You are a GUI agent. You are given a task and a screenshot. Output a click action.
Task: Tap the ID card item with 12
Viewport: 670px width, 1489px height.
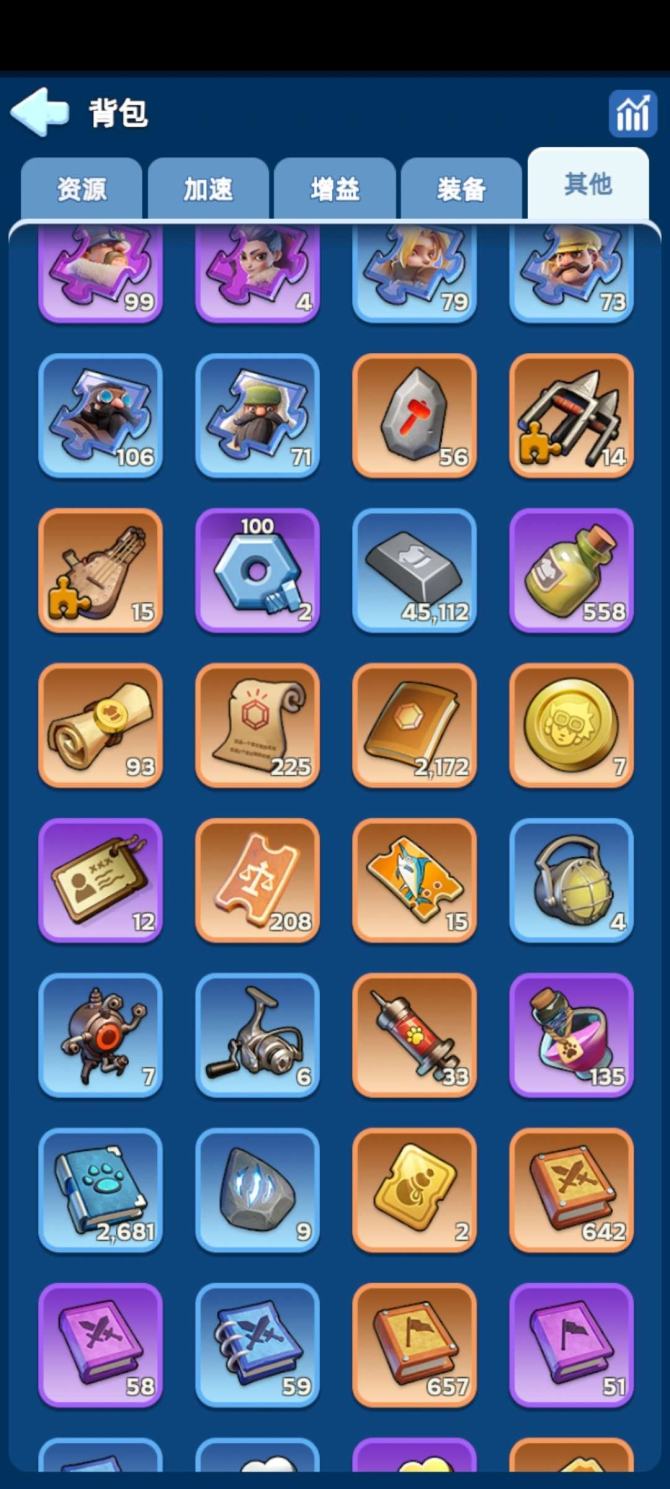point(100,881)
